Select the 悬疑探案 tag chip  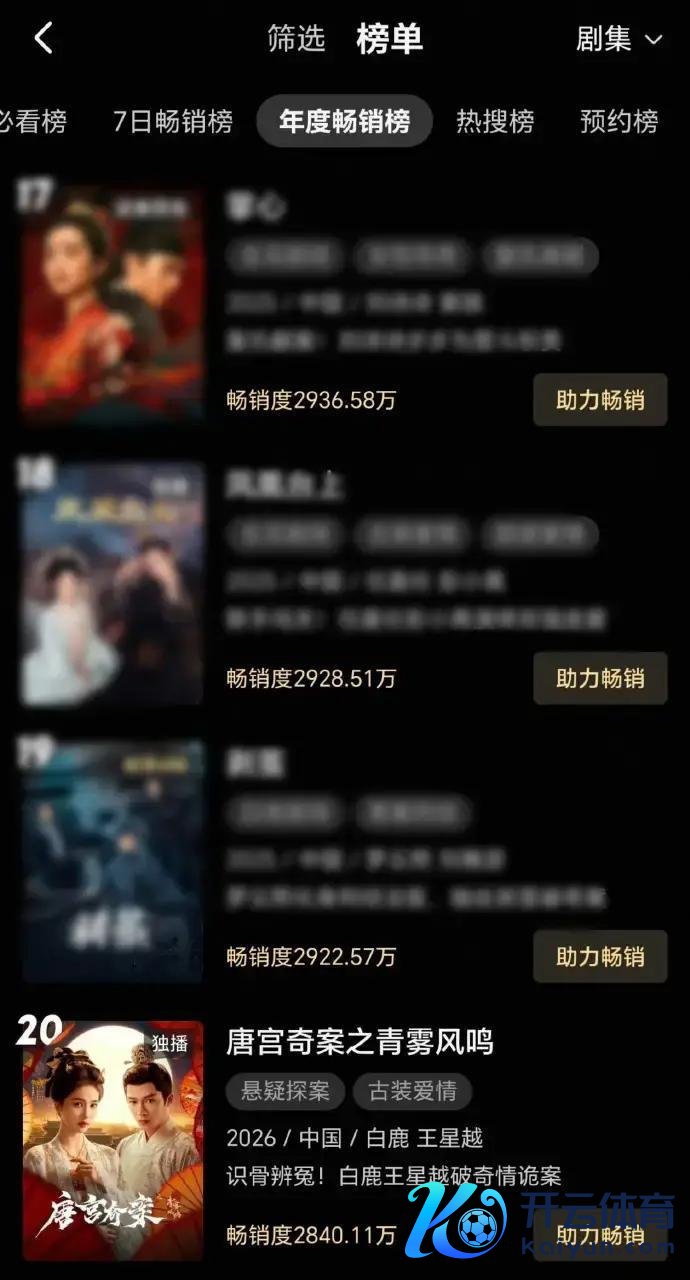[x=285, y=1091]
